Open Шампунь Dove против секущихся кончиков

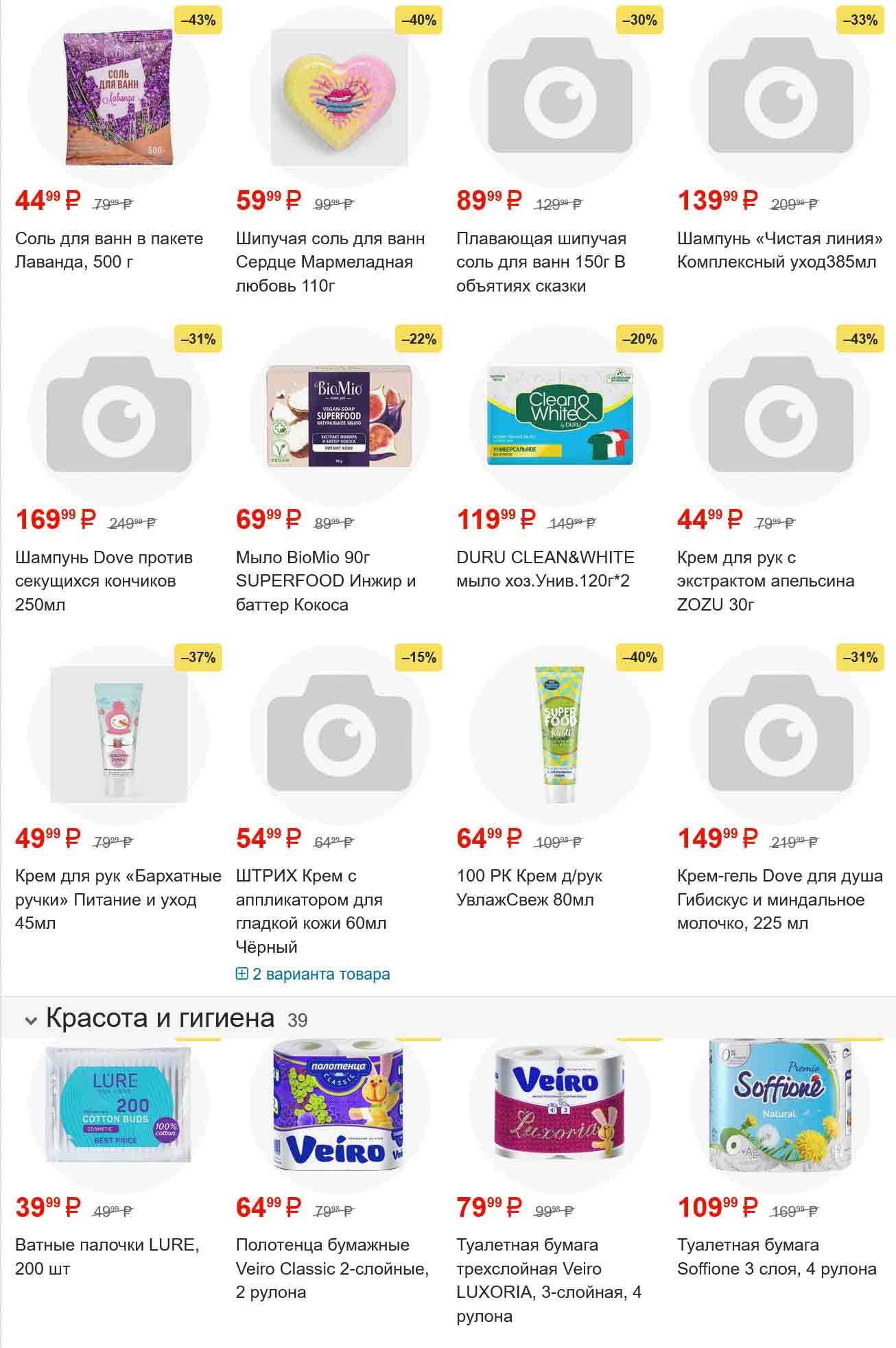(104, 580)
